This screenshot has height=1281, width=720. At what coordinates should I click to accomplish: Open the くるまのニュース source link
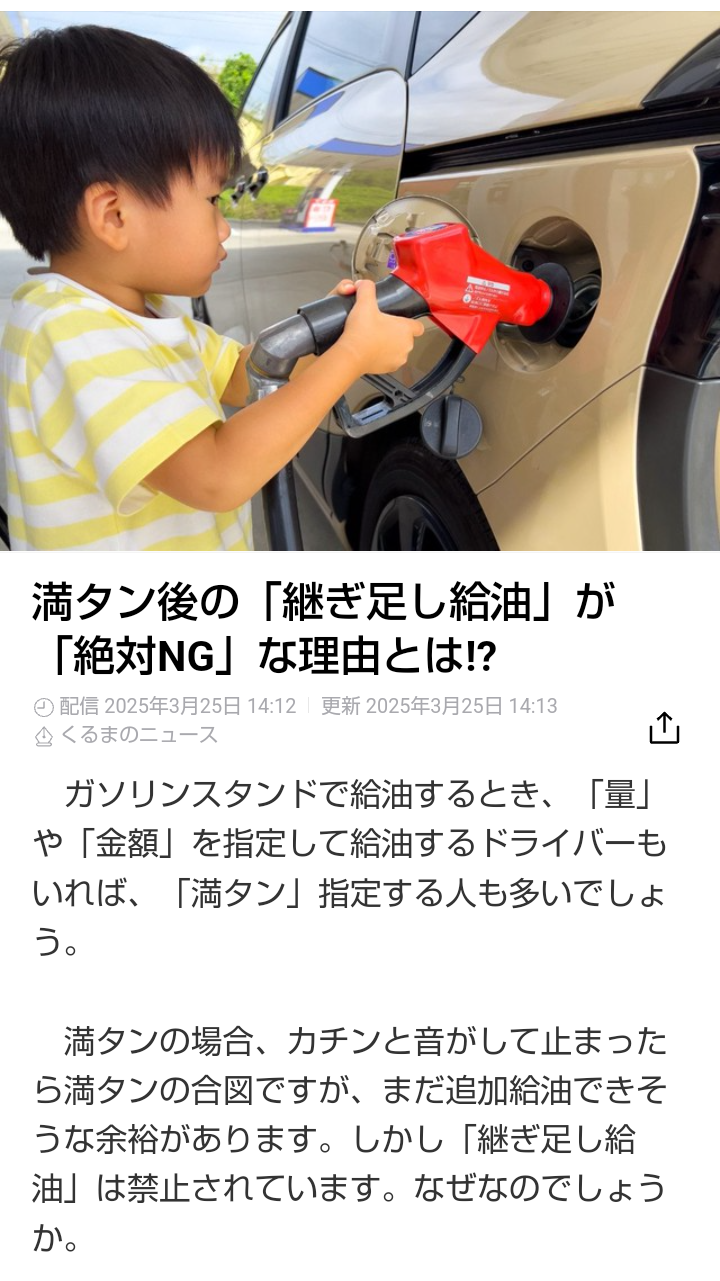coord(138,735)
